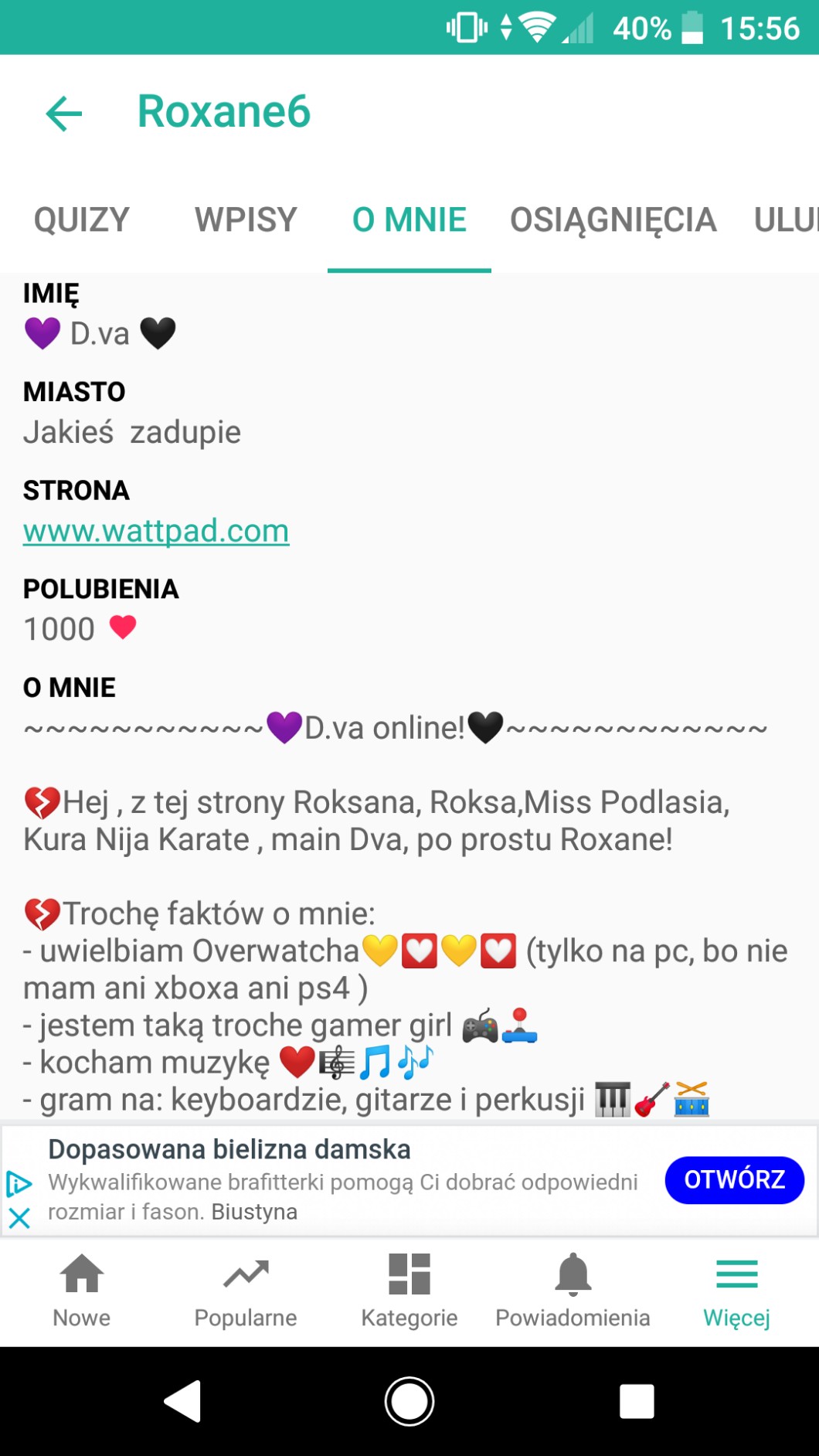Image resolution: width=819 pixels, height=1456 pixels.
Task: Browse Kategorie from the bottom bar
Action: [409, 1290]
